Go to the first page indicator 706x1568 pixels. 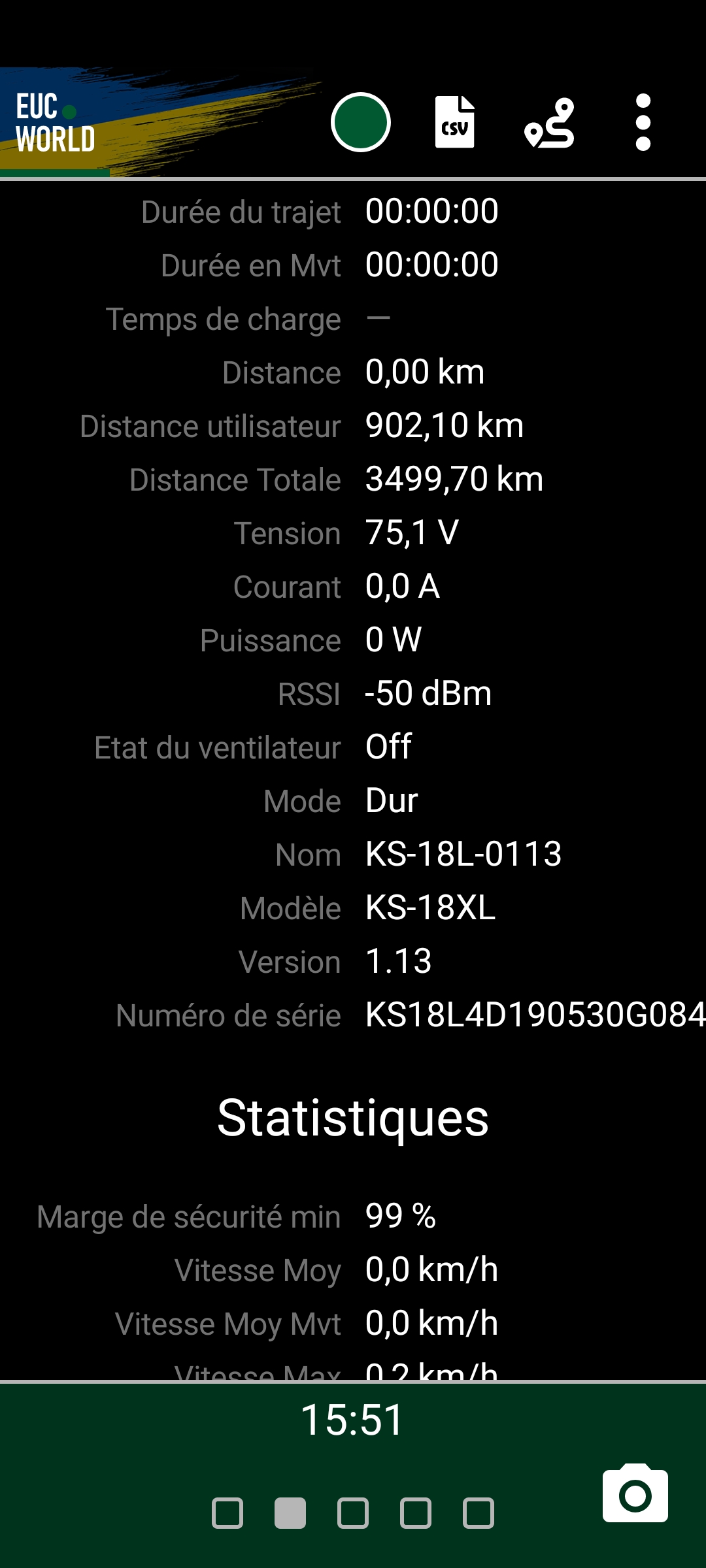pyautogui.click(x=227, y=1513)
